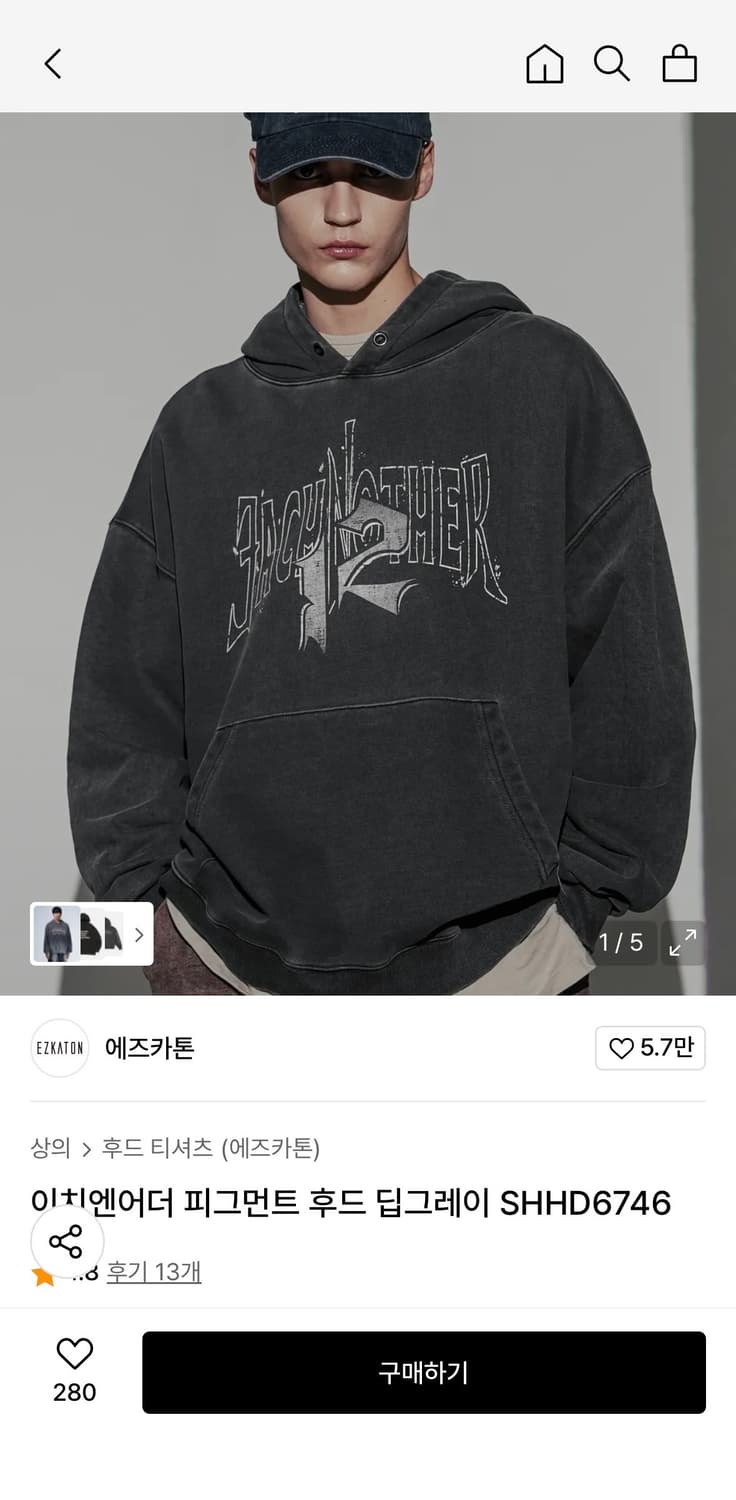Expand thumbnail strip with the chevron
The image size is (736, 1500).
138,935
